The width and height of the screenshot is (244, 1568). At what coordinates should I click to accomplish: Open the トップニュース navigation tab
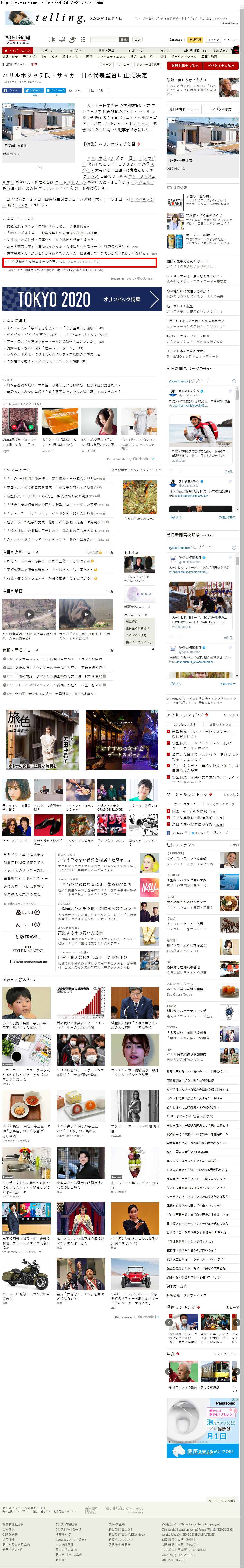(x=18, y=51)
